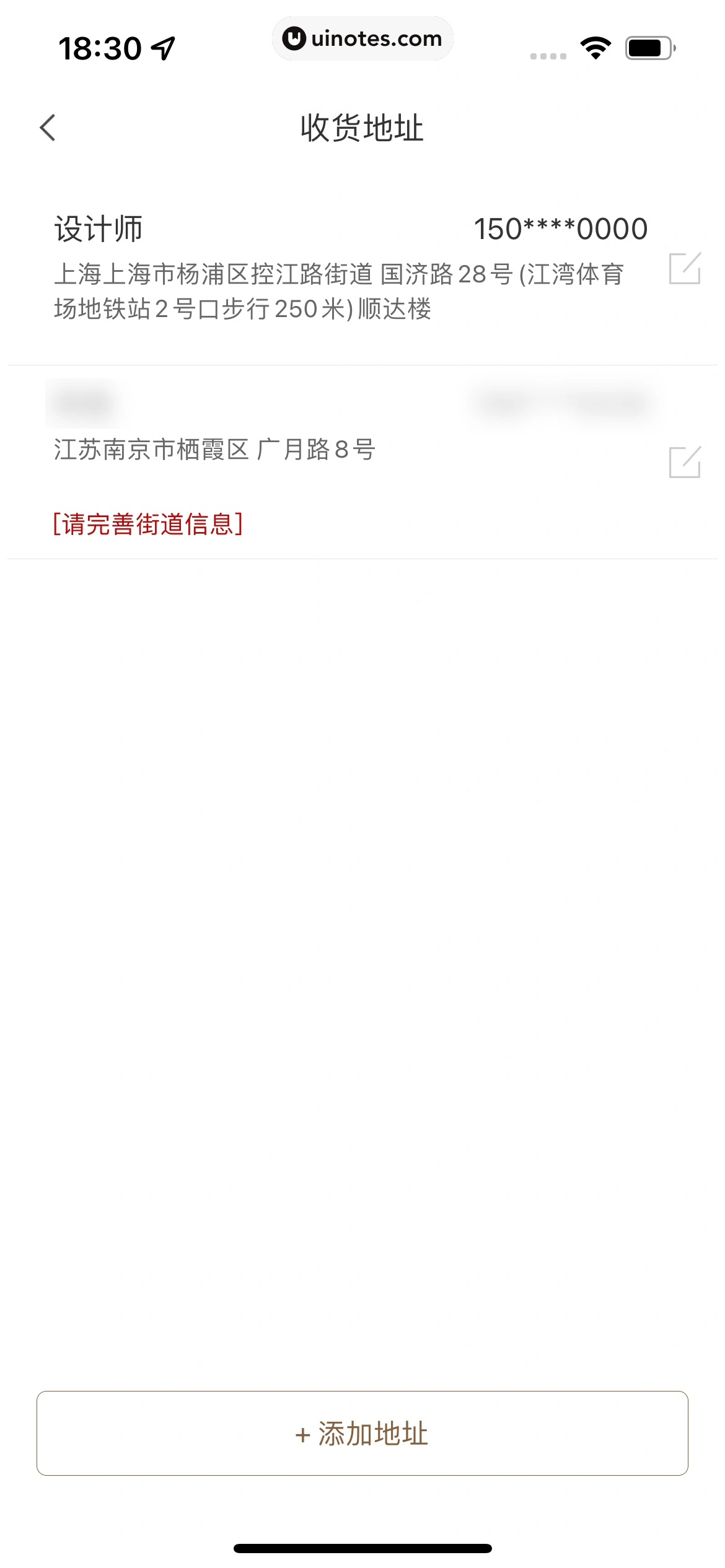
Task: Go back from the 收货地址 page
Action: [x=48, y=128]
